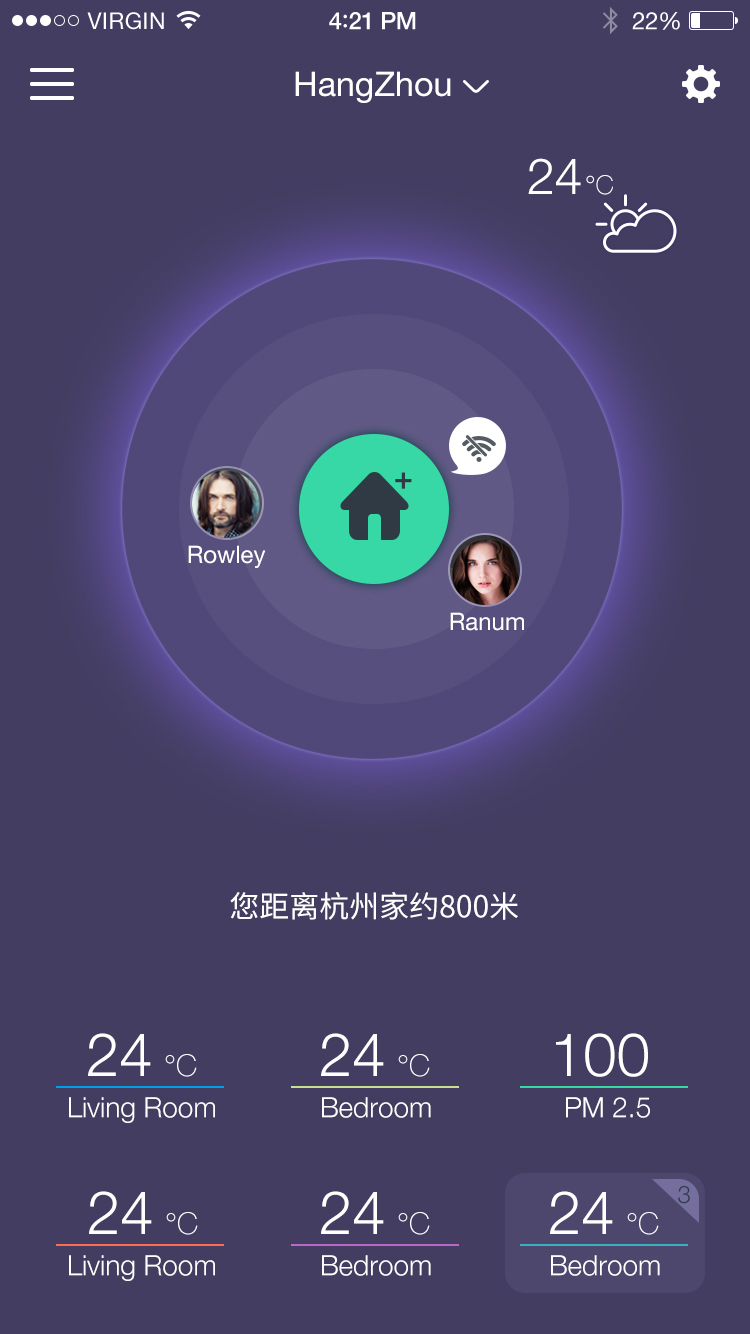This screenshot has width=750, height=1334.
Task: Open the Bedroom tile with pink underline
Action: [x=375, y=1233]
